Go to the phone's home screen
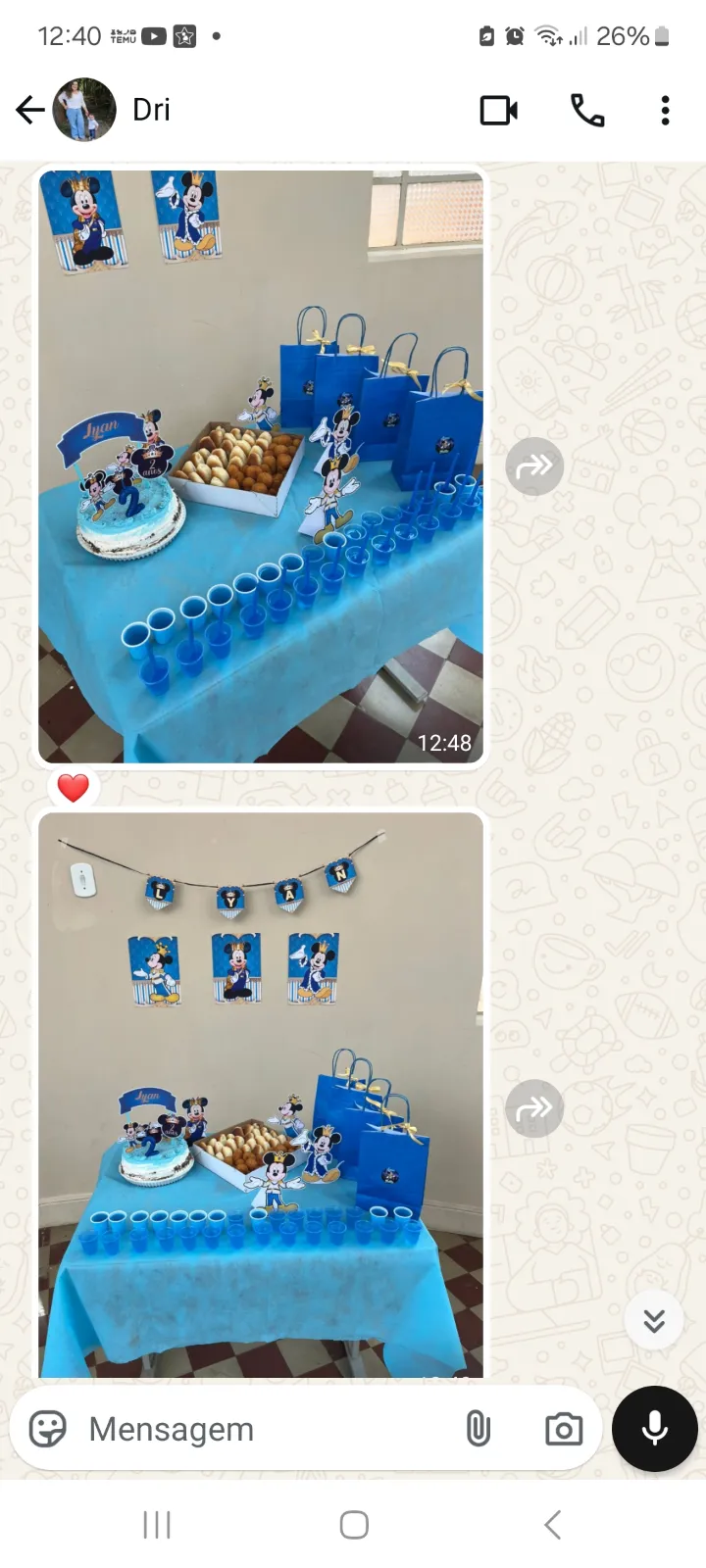 (353, 1525)
